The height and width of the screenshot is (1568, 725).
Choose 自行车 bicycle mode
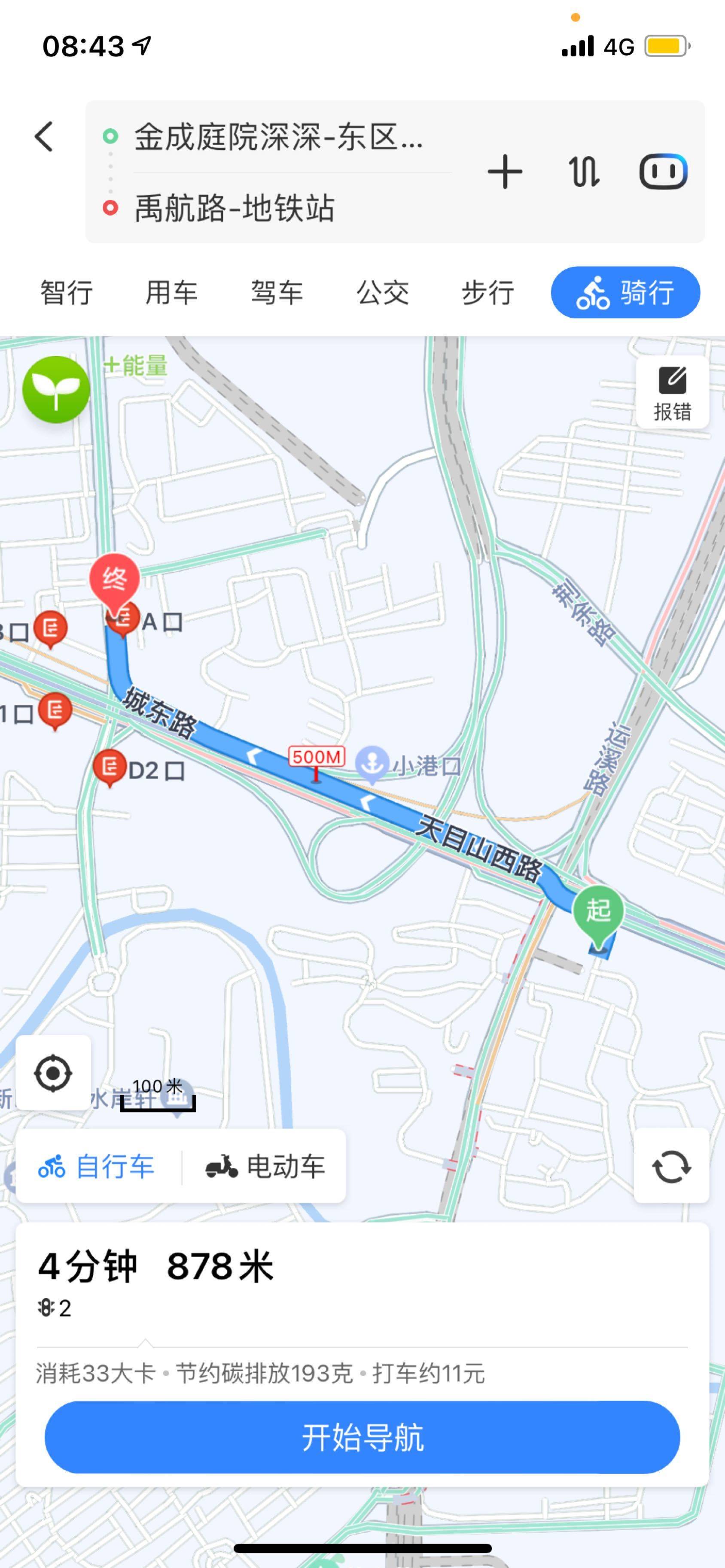96,1167
